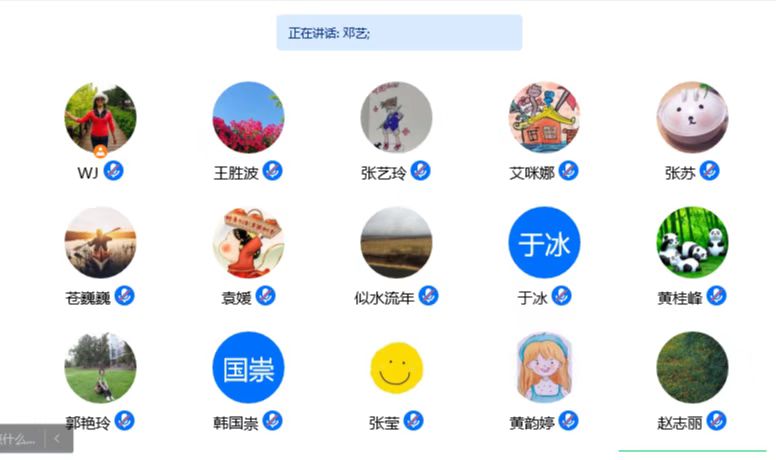Select participant 郭艳玲's avatar
This screenshot has height=460, width=776.
click(100, 367)
